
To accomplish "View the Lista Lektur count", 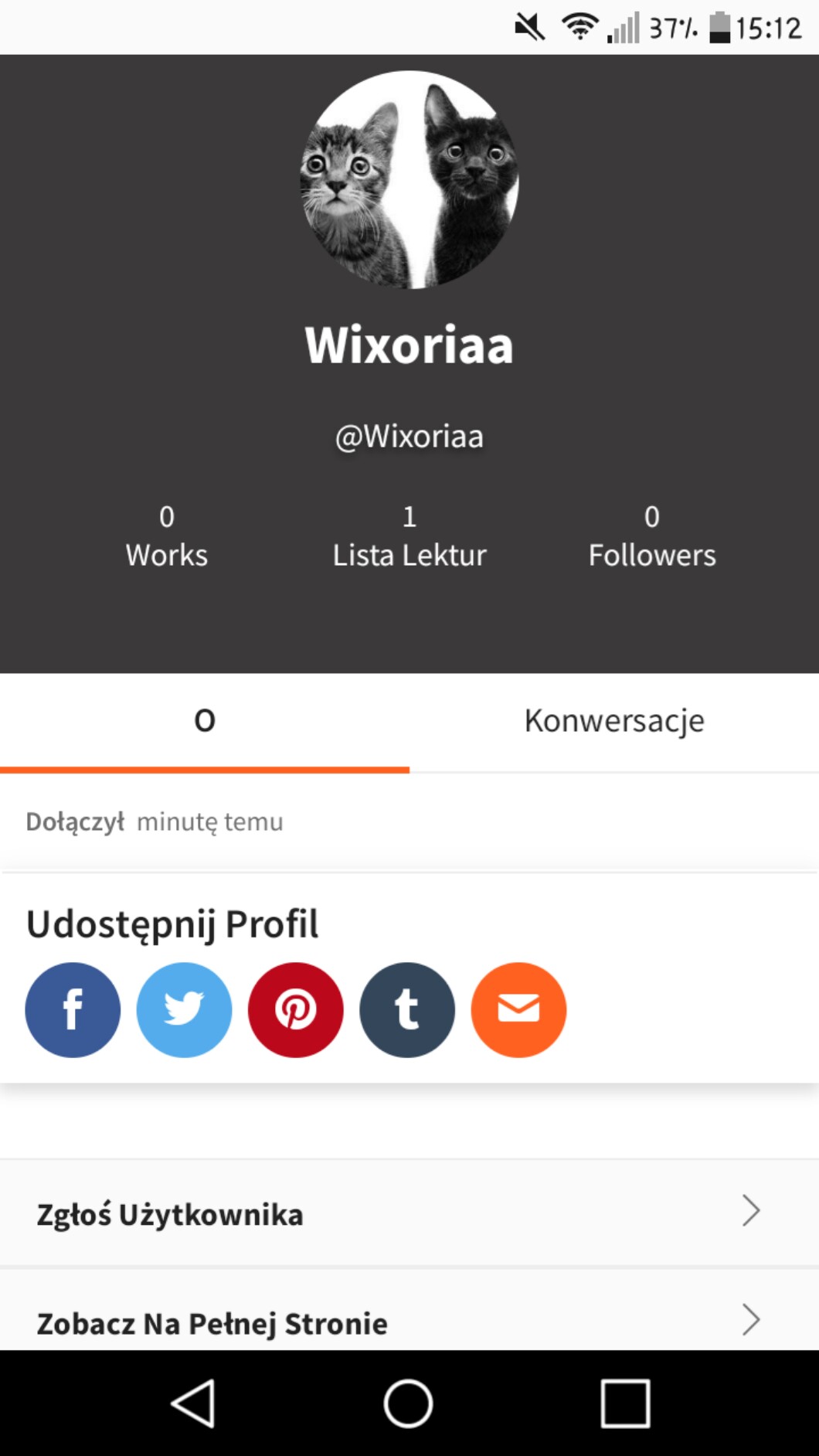I will 409,536.
